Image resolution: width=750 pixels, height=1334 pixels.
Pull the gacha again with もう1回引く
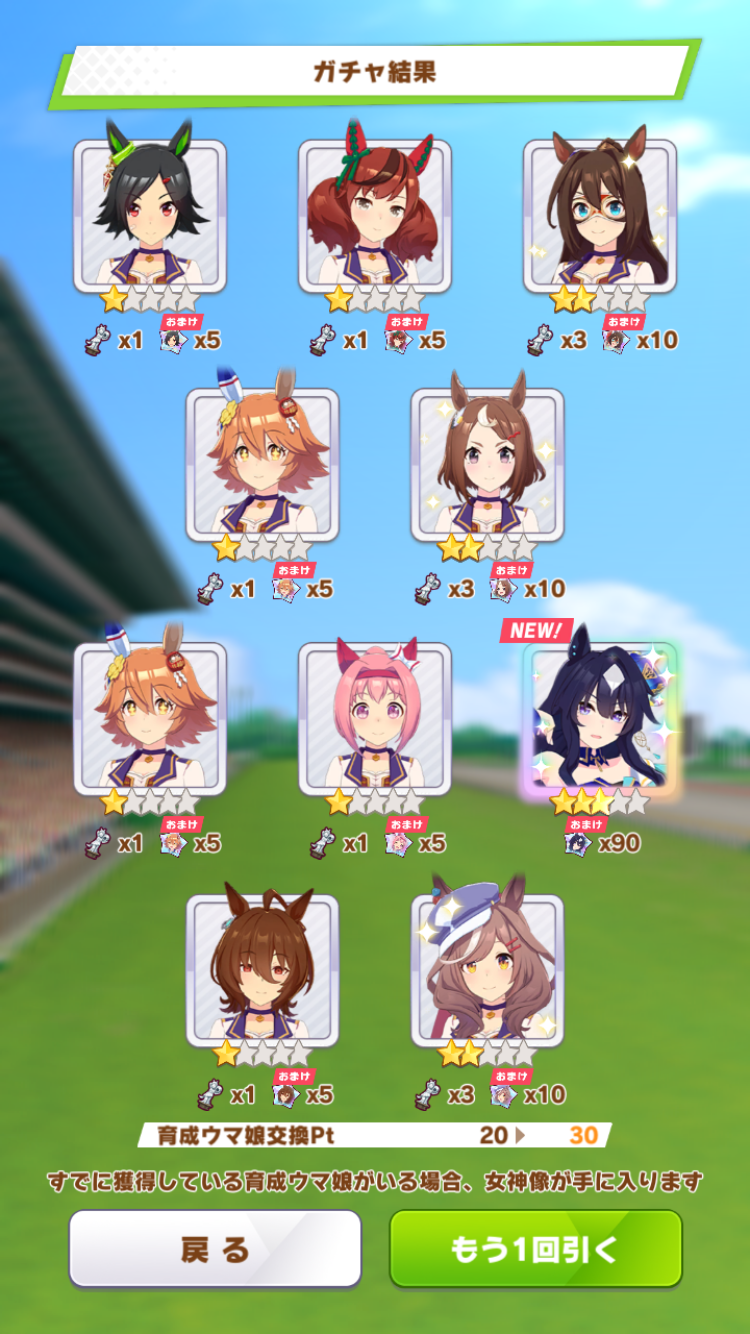pos(535,1248)
